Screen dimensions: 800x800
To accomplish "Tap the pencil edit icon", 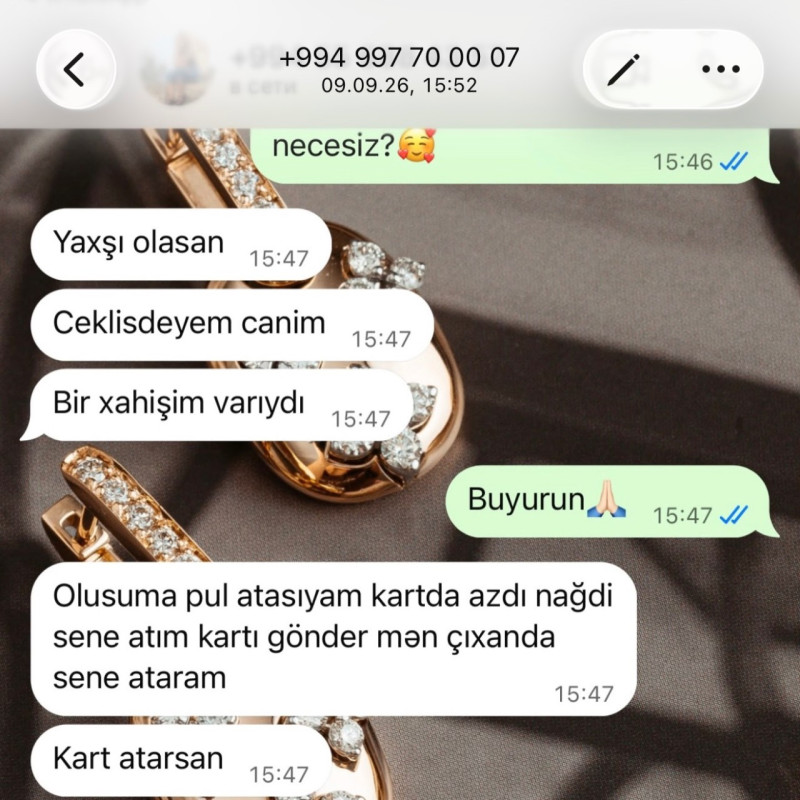I will pos(624,69).
